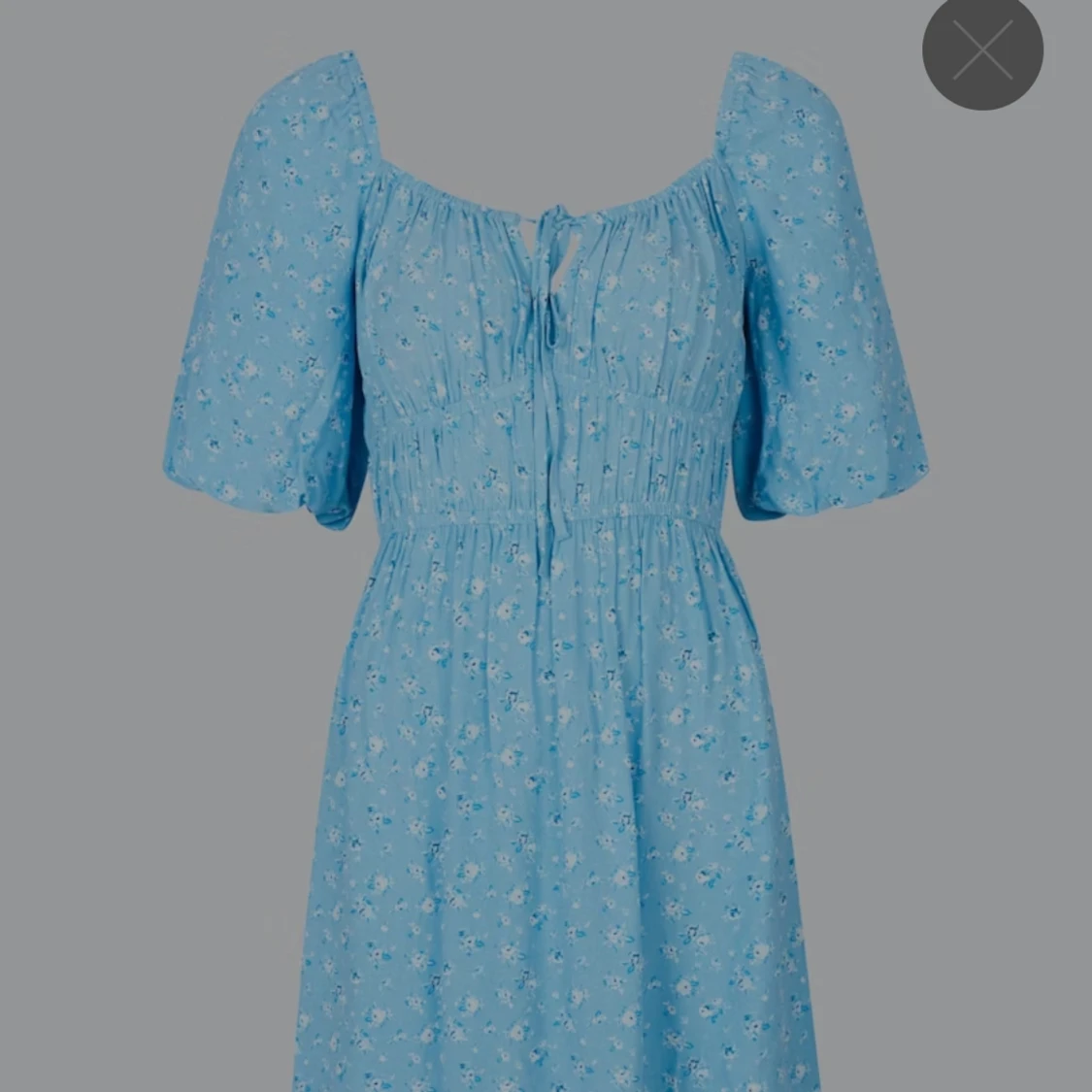Close the full-screen dress image viewer
Screen dimensions: 1092x1092
982,50
